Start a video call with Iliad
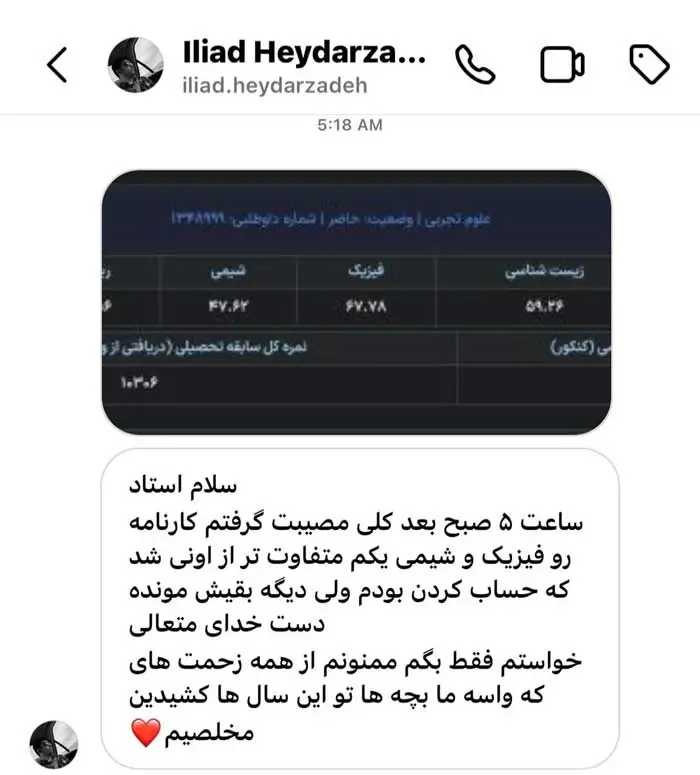Screen dimensions: 700x775 pos(562,65)
